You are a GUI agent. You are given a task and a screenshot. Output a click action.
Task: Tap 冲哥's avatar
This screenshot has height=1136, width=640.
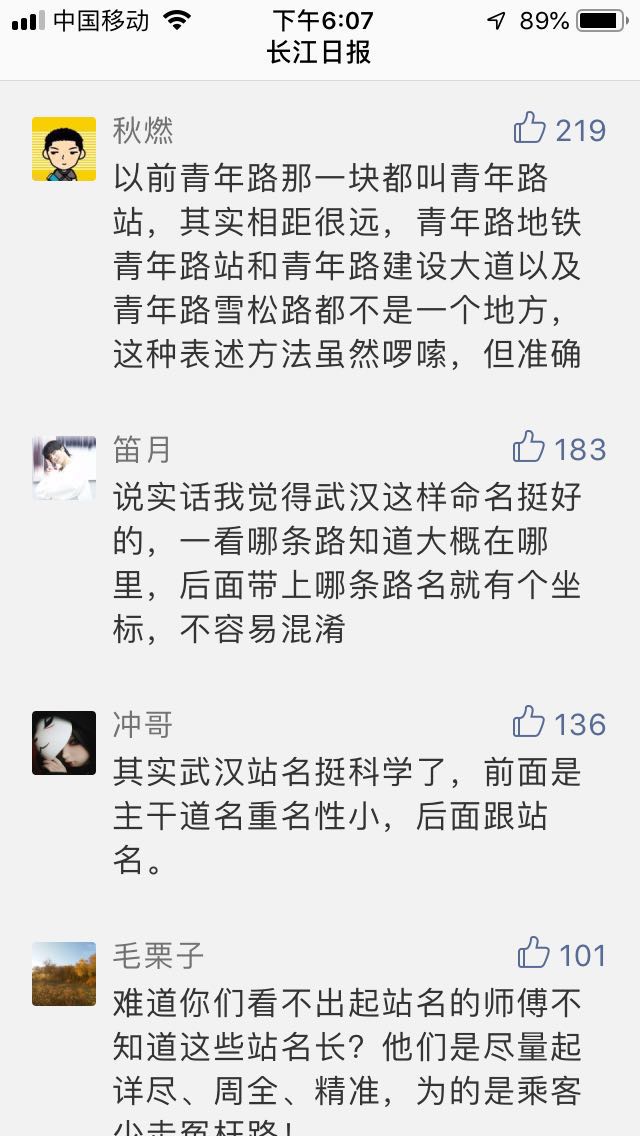[64, 742]
